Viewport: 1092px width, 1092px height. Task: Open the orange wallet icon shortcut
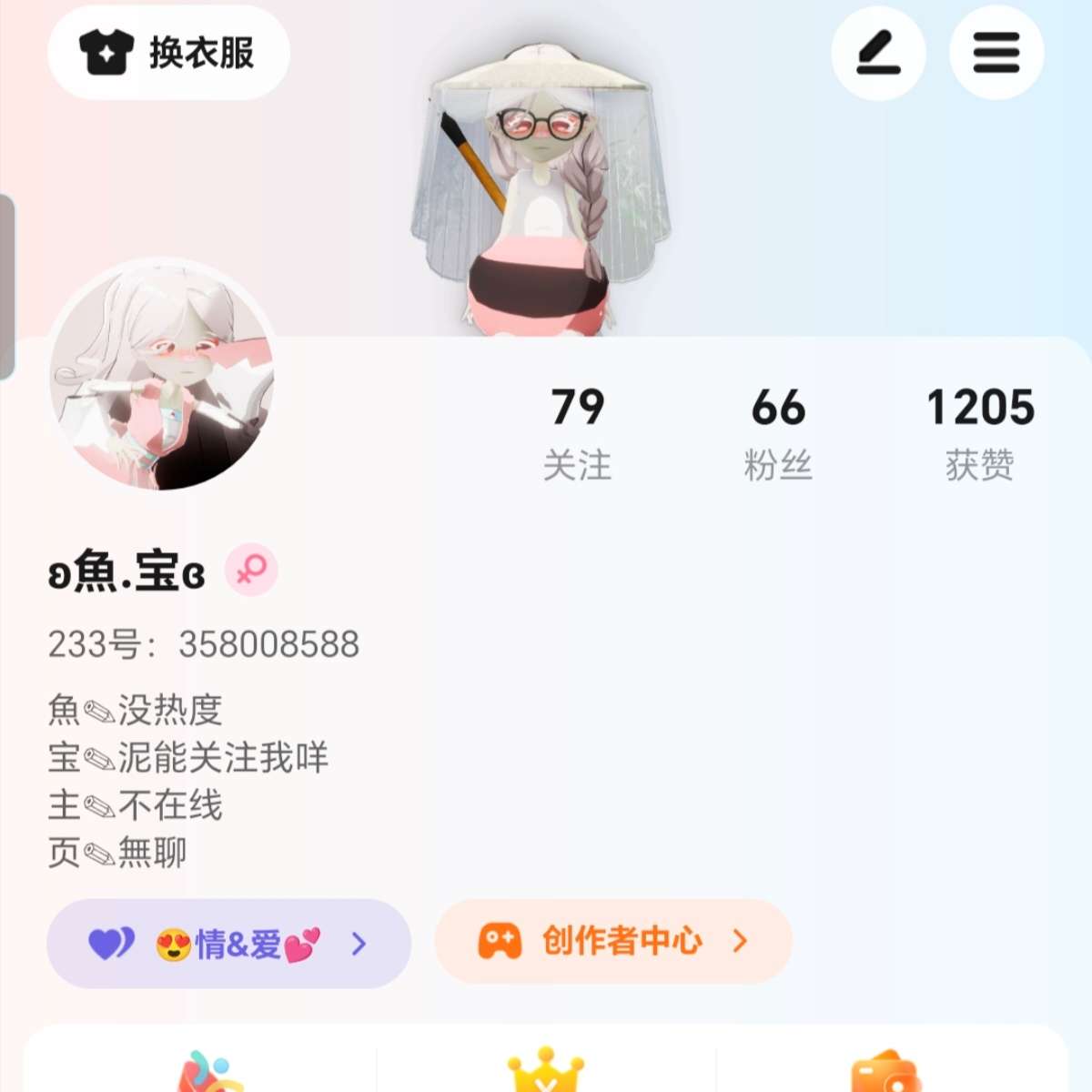[885, 1074]
